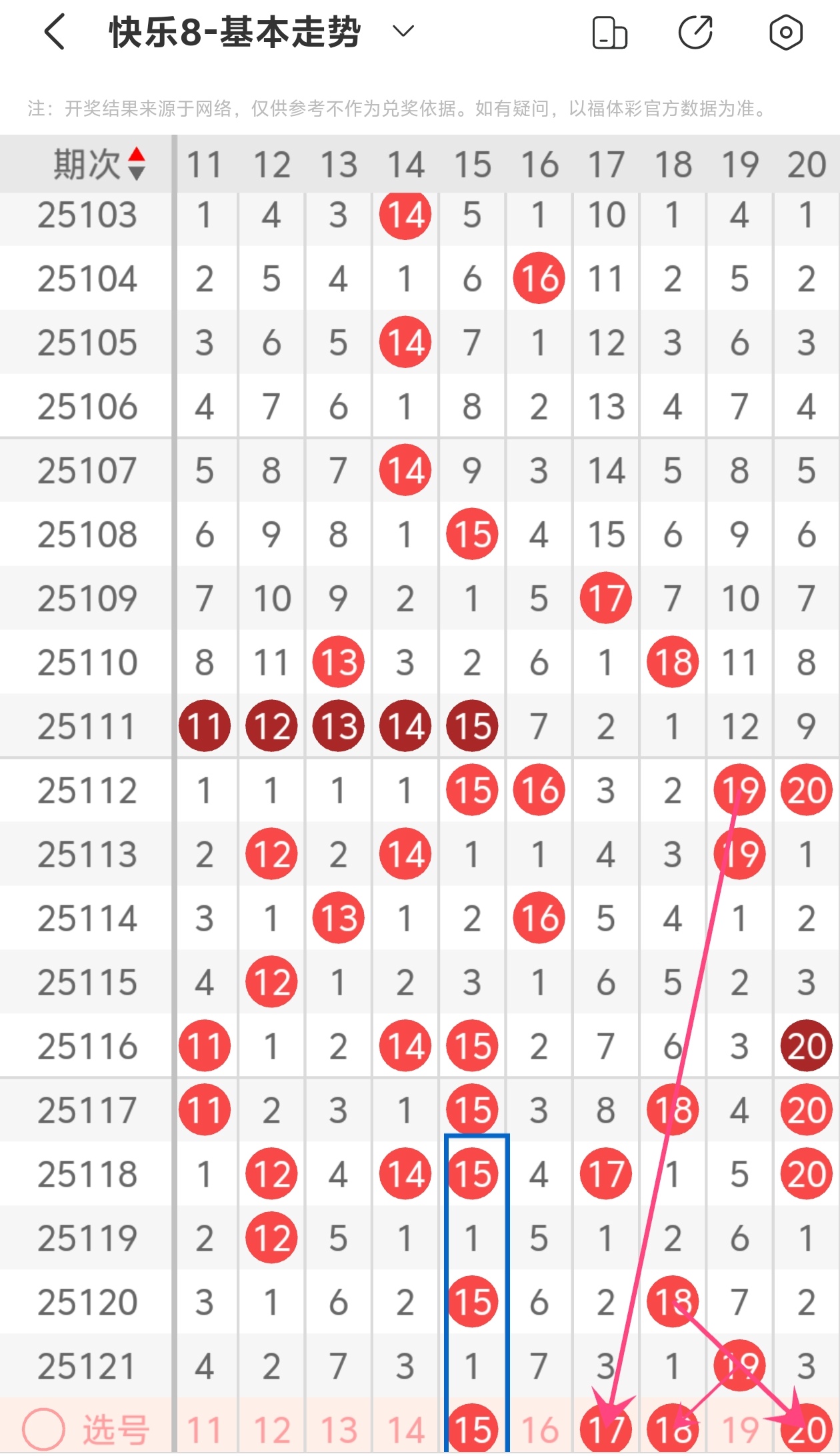Deselect number 15 in the 选号 row
The height and width of the screenshot is (1456, 840).
coord(472,1429)
